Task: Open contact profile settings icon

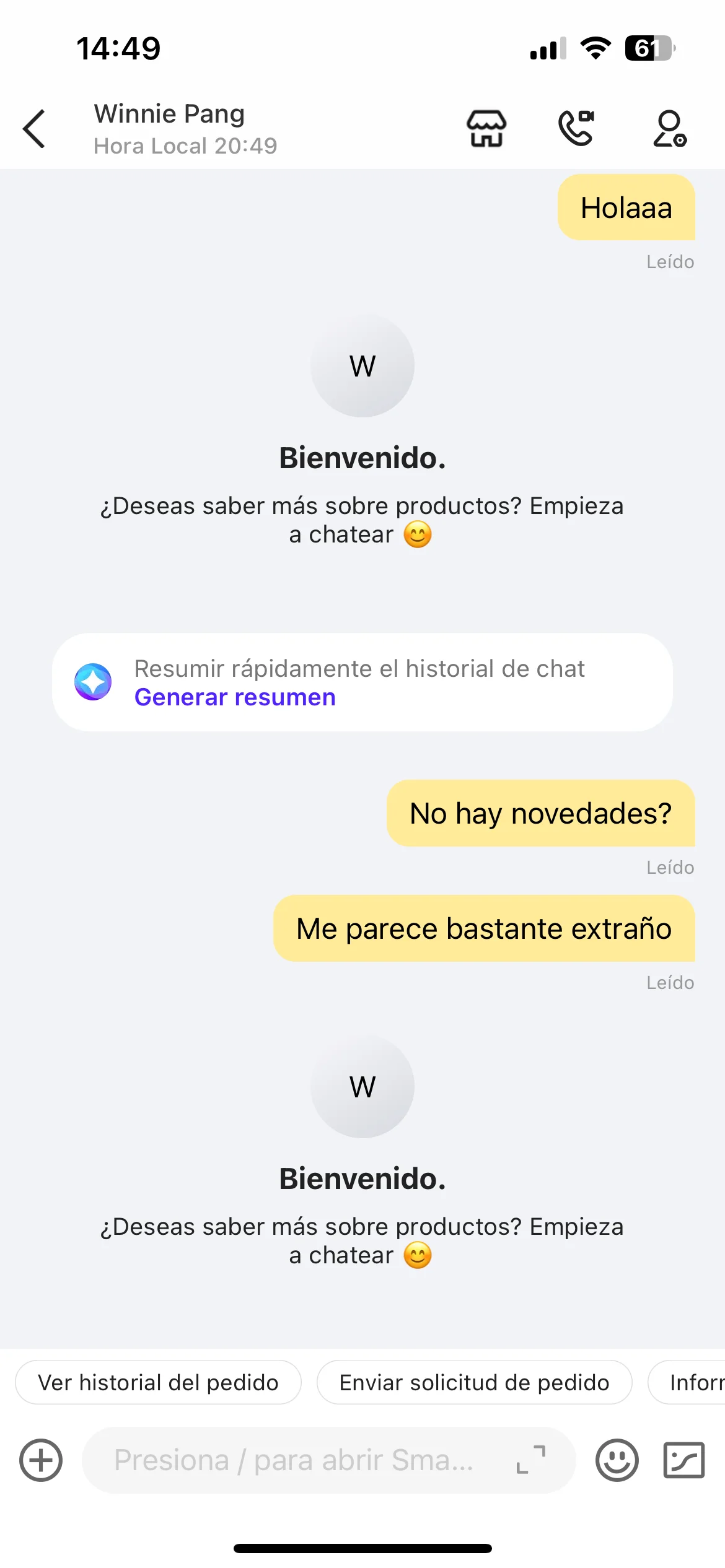Action: tap(670, 128)
